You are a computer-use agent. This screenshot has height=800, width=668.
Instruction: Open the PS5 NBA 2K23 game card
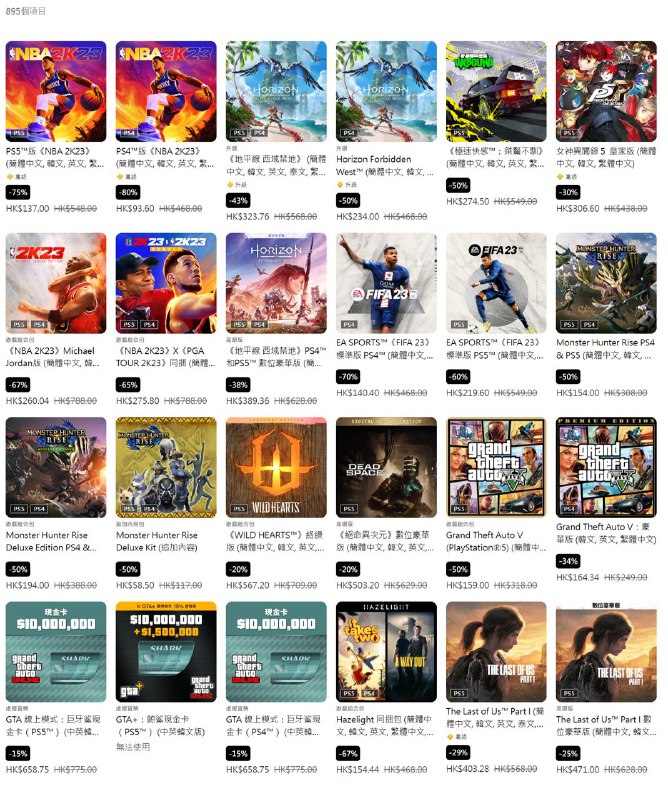[x=56, y=91]
